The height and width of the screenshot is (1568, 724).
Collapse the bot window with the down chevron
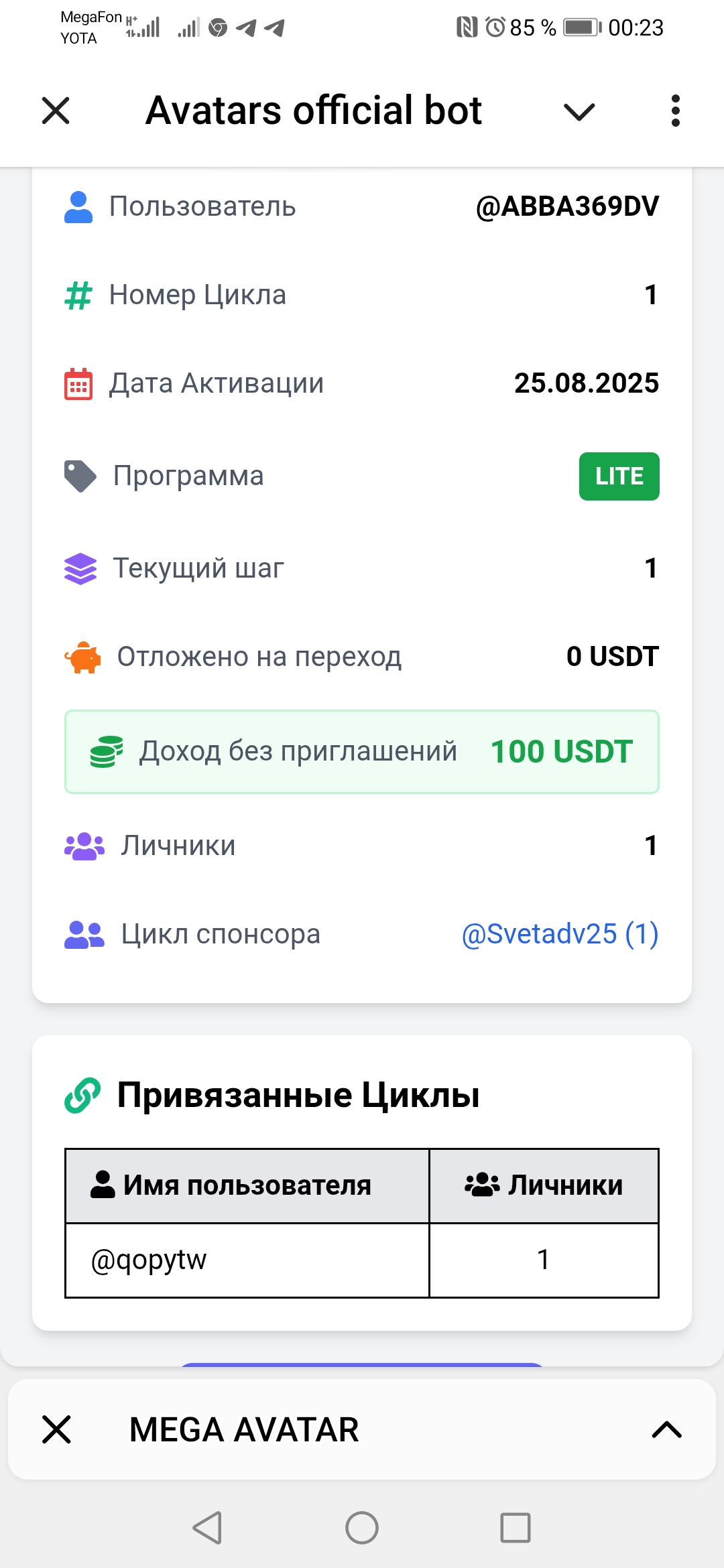tap(579, 111)
